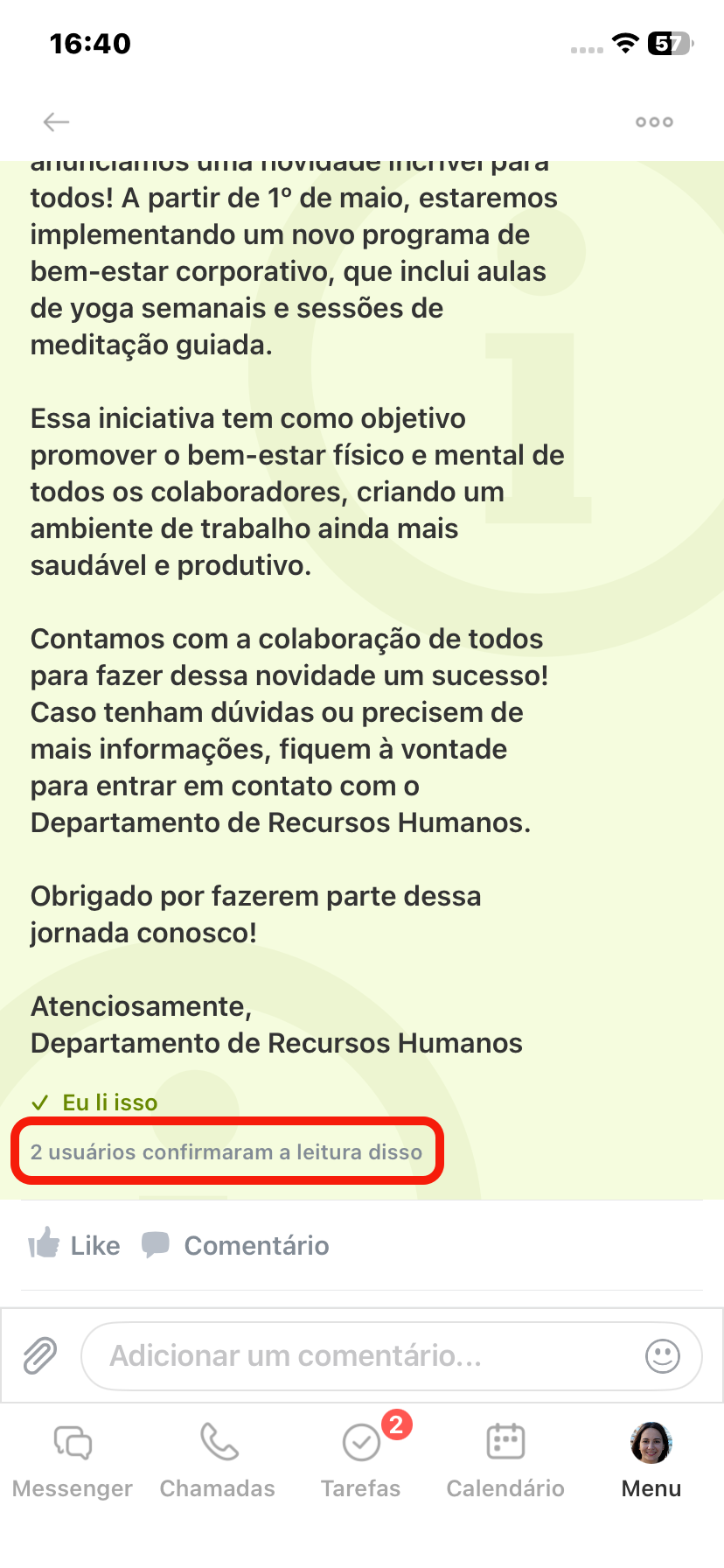Attach a file with the paperclip
This screenshot has width=724, height=1568.
40,1355
